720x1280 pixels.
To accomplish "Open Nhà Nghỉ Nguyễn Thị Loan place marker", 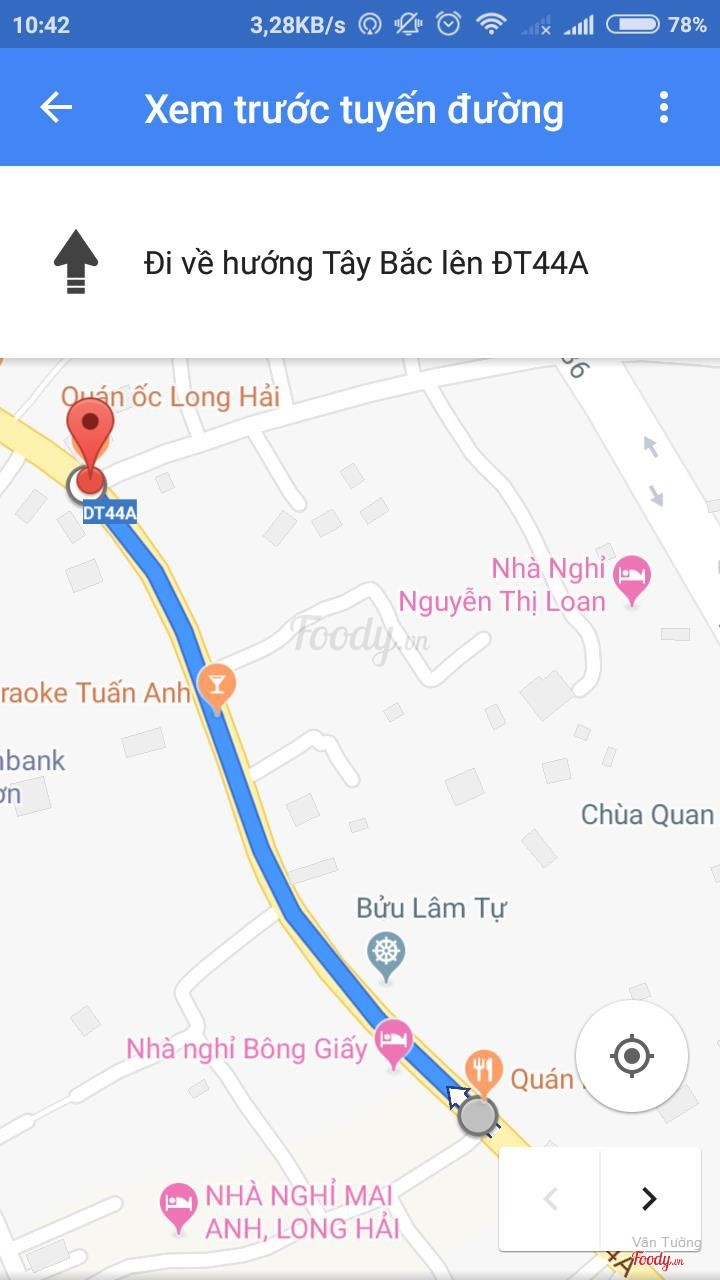I will coord(632,578).
